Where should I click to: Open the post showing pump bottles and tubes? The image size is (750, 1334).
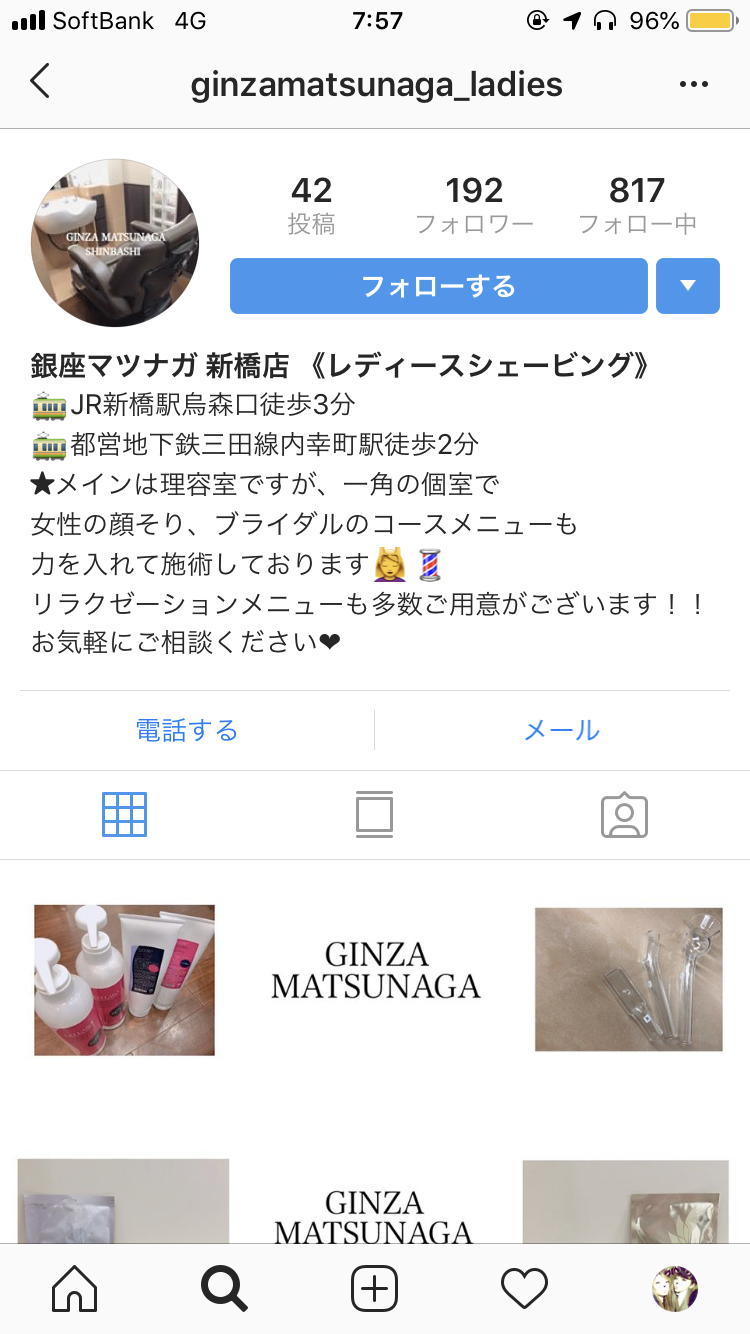click(x=125, y=980)
